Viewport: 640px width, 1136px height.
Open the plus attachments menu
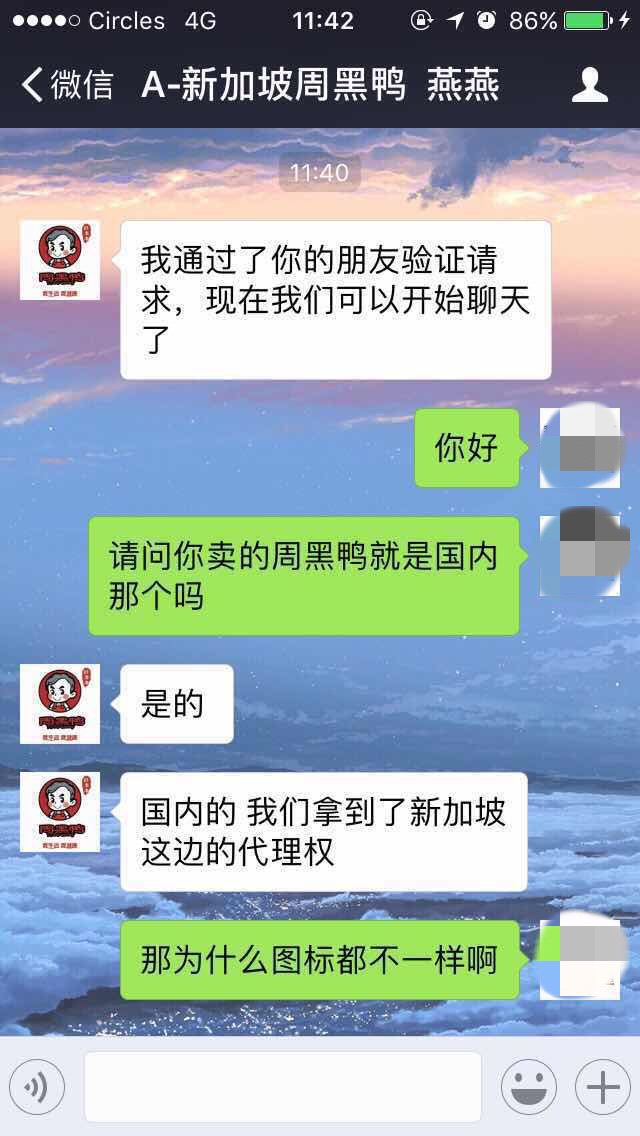[602, 1086]
